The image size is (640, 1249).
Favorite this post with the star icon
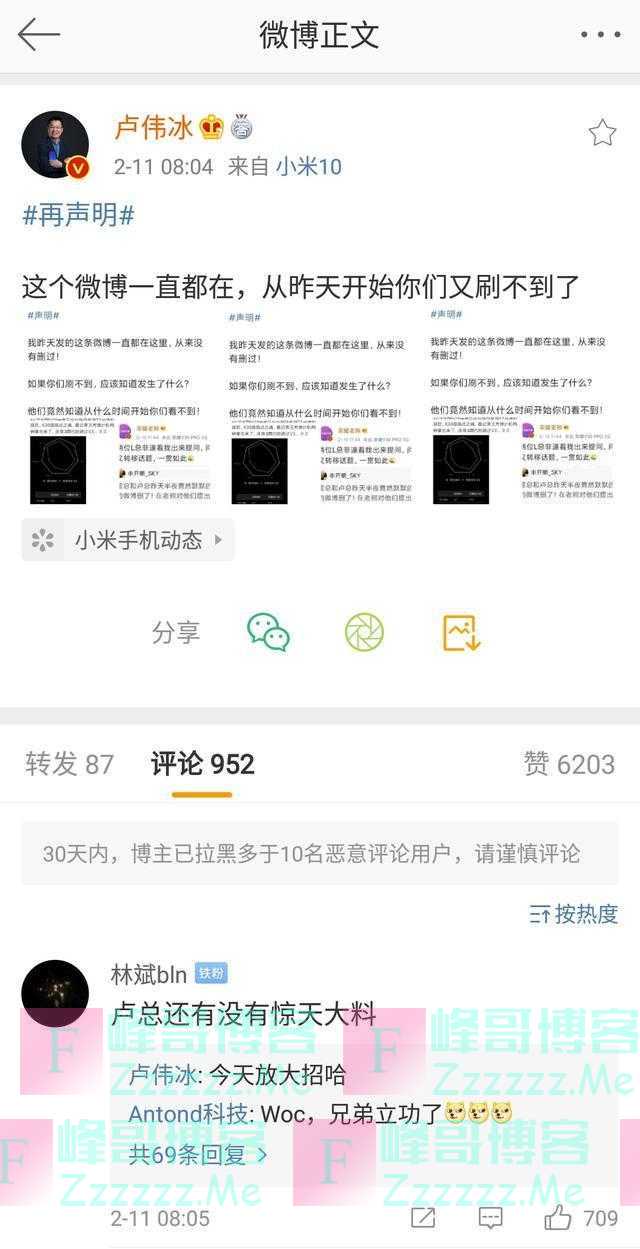602,133
